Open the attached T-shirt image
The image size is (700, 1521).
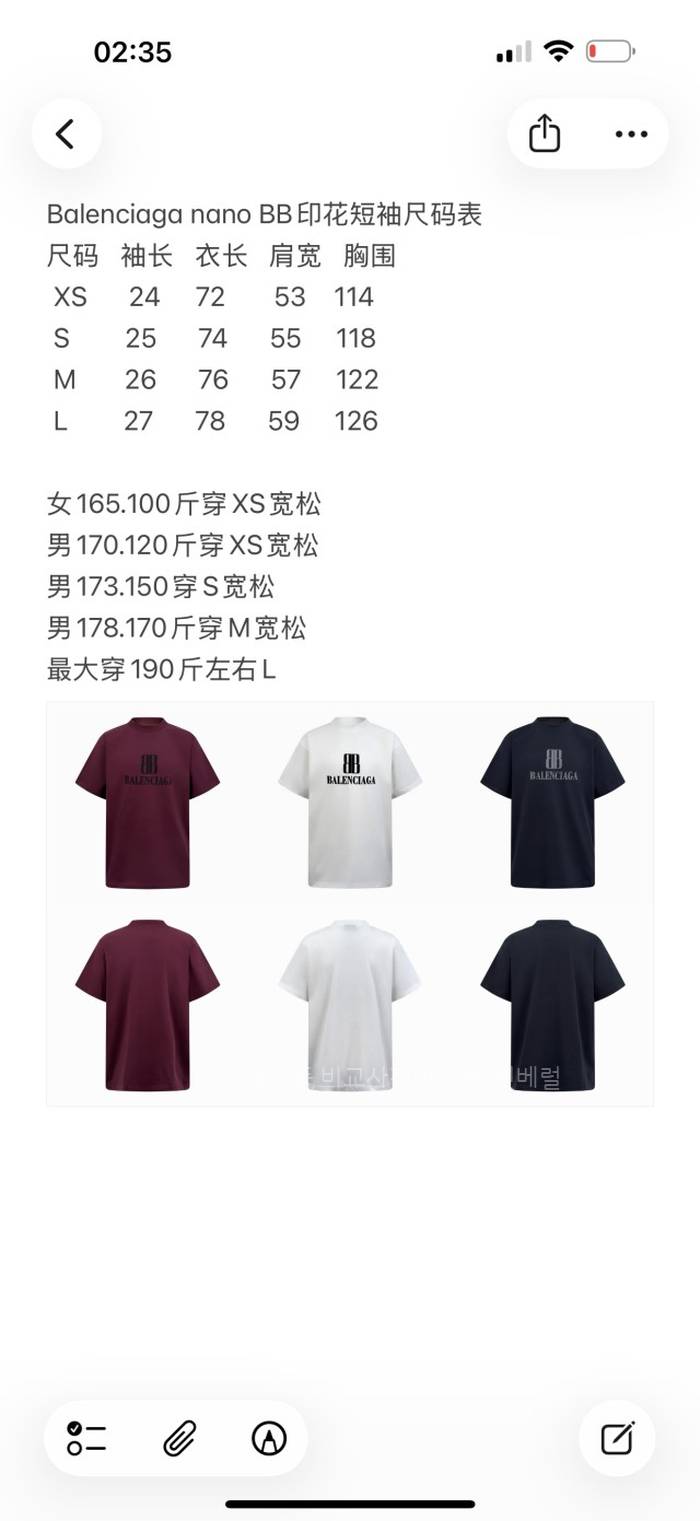click(x=350, y=904)
